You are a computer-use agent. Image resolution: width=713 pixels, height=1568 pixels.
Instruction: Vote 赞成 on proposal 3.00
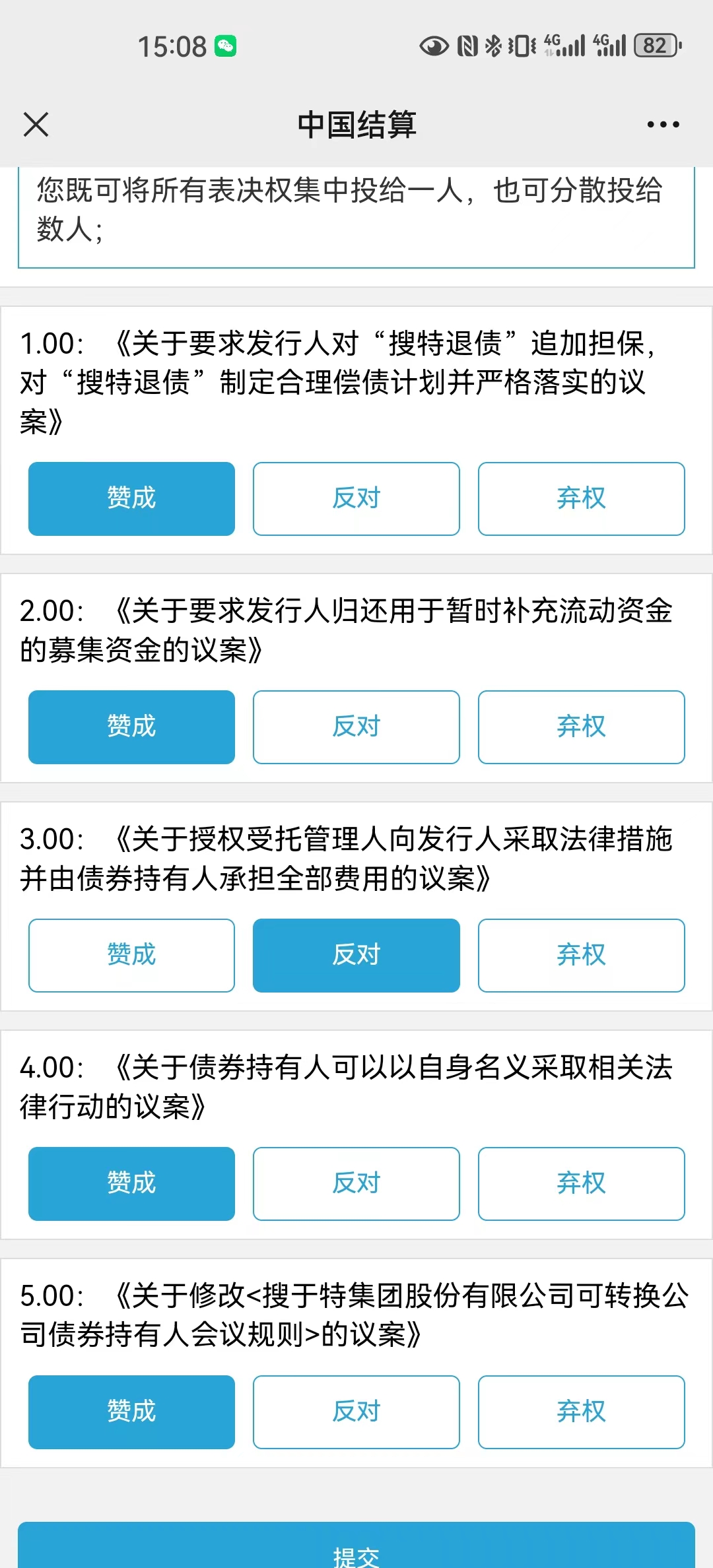(x=131, y=955)
